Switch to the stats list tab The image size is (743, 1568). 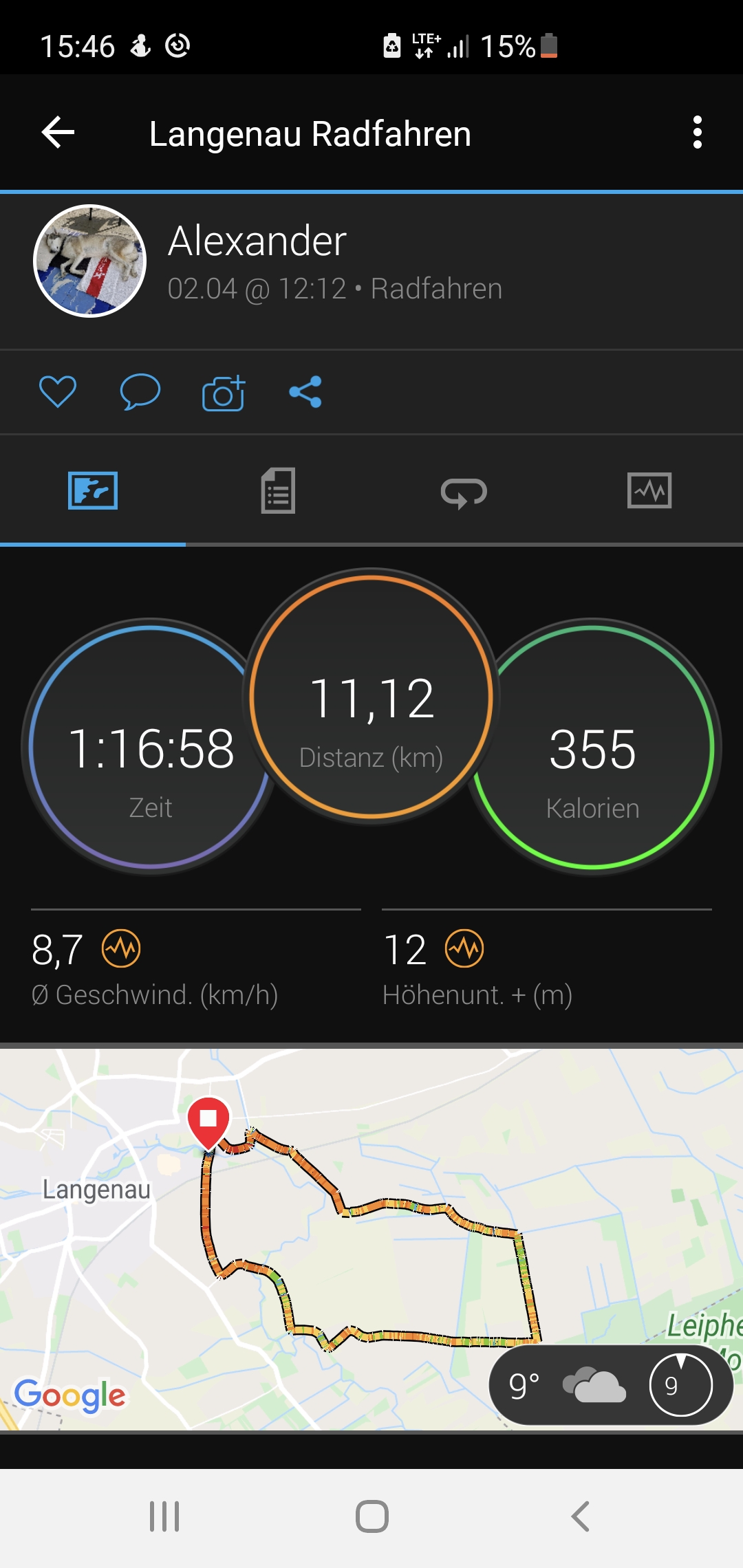tap(278, 491)
